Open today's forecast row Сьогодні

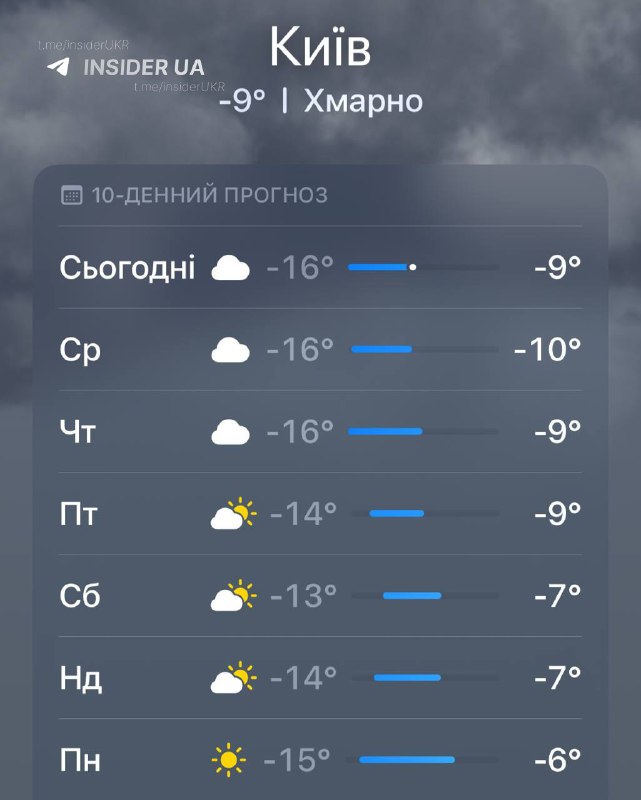point(320,268)
